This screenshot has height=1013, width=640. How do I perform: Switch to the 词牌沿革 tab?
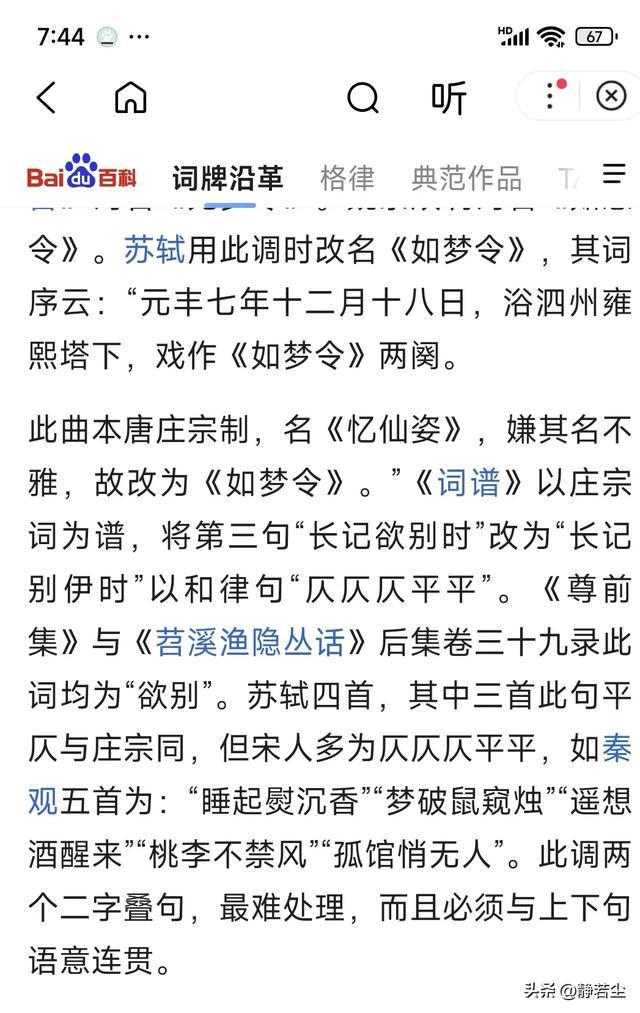tap(227, 178)
